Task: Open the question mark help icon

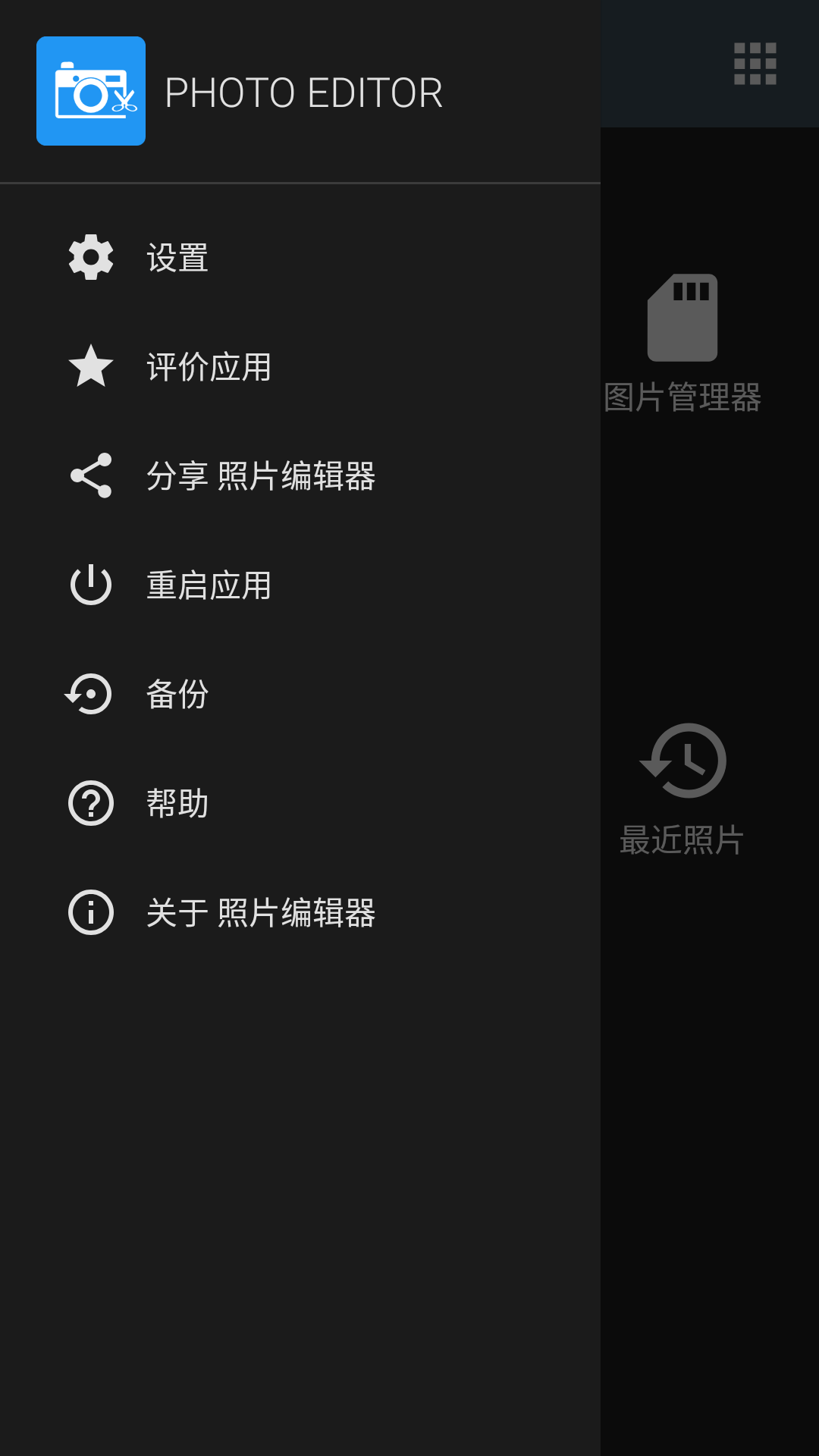Action: click(90, 804)
